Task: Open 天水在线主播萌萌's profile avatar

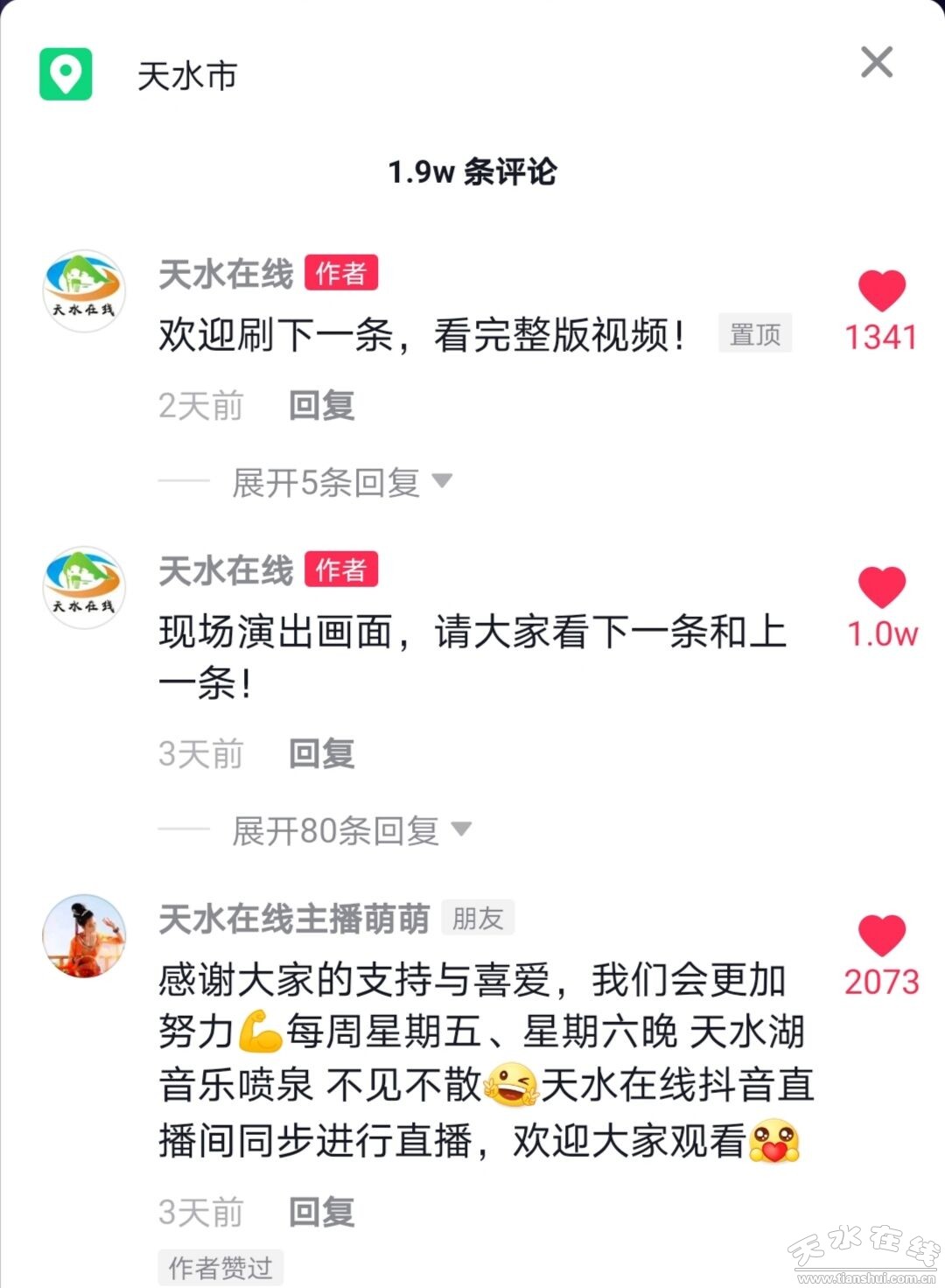Action: pyautogui.click(x=84, y=935)
